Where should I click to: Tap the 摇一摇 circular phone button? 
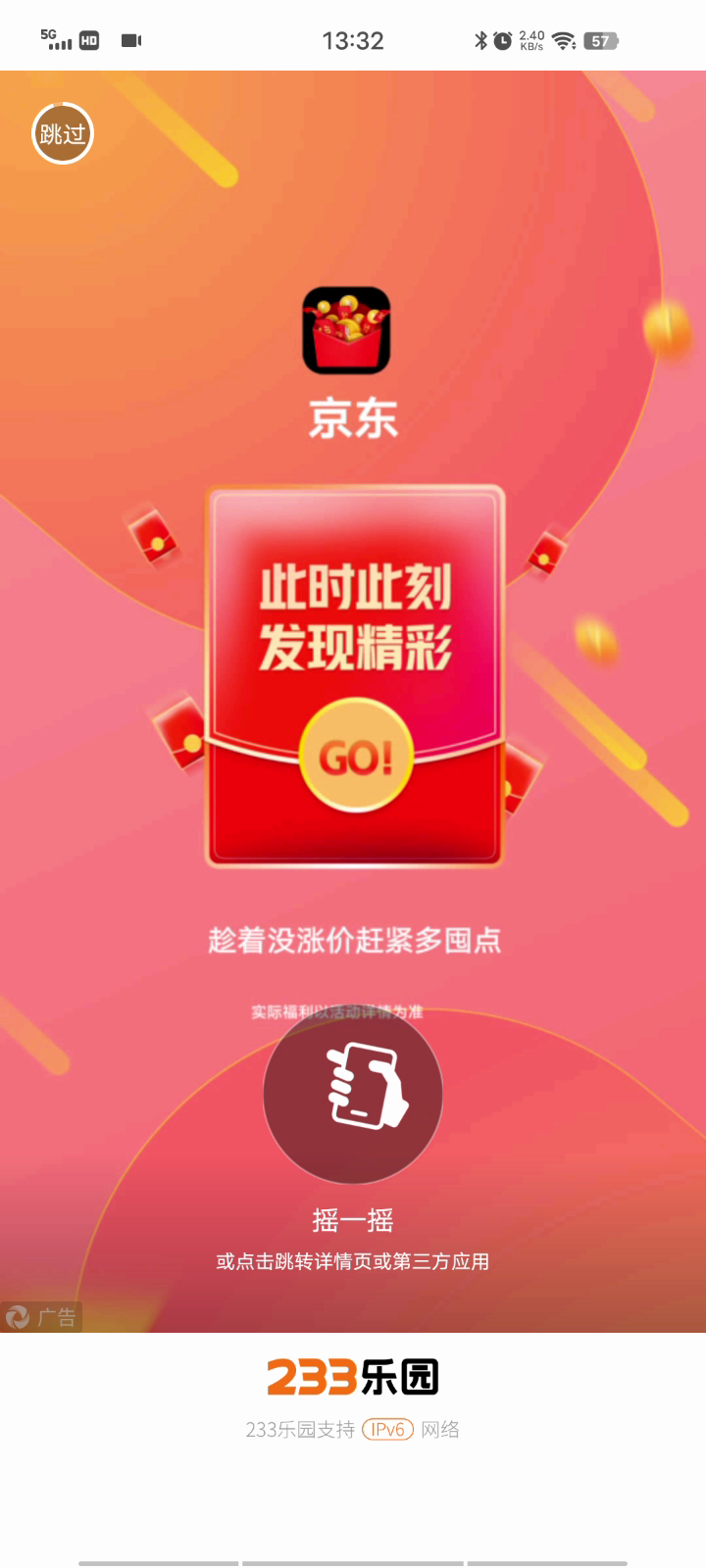click(353, 1095)
